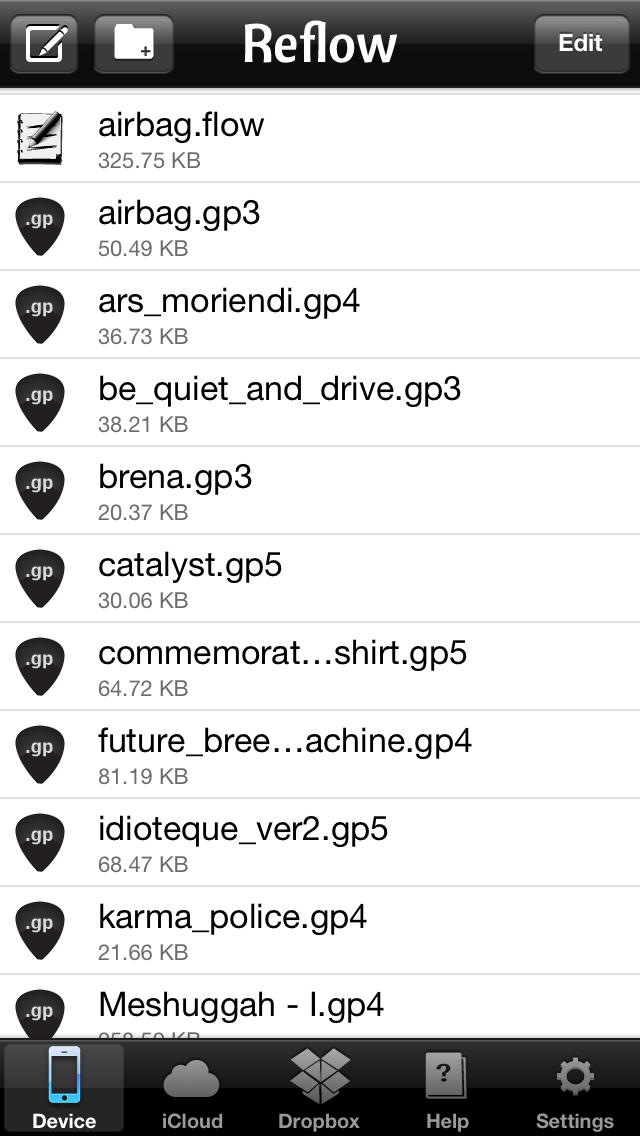Add a new folder
Screen dimensions: 640x1136
[134, 44]
